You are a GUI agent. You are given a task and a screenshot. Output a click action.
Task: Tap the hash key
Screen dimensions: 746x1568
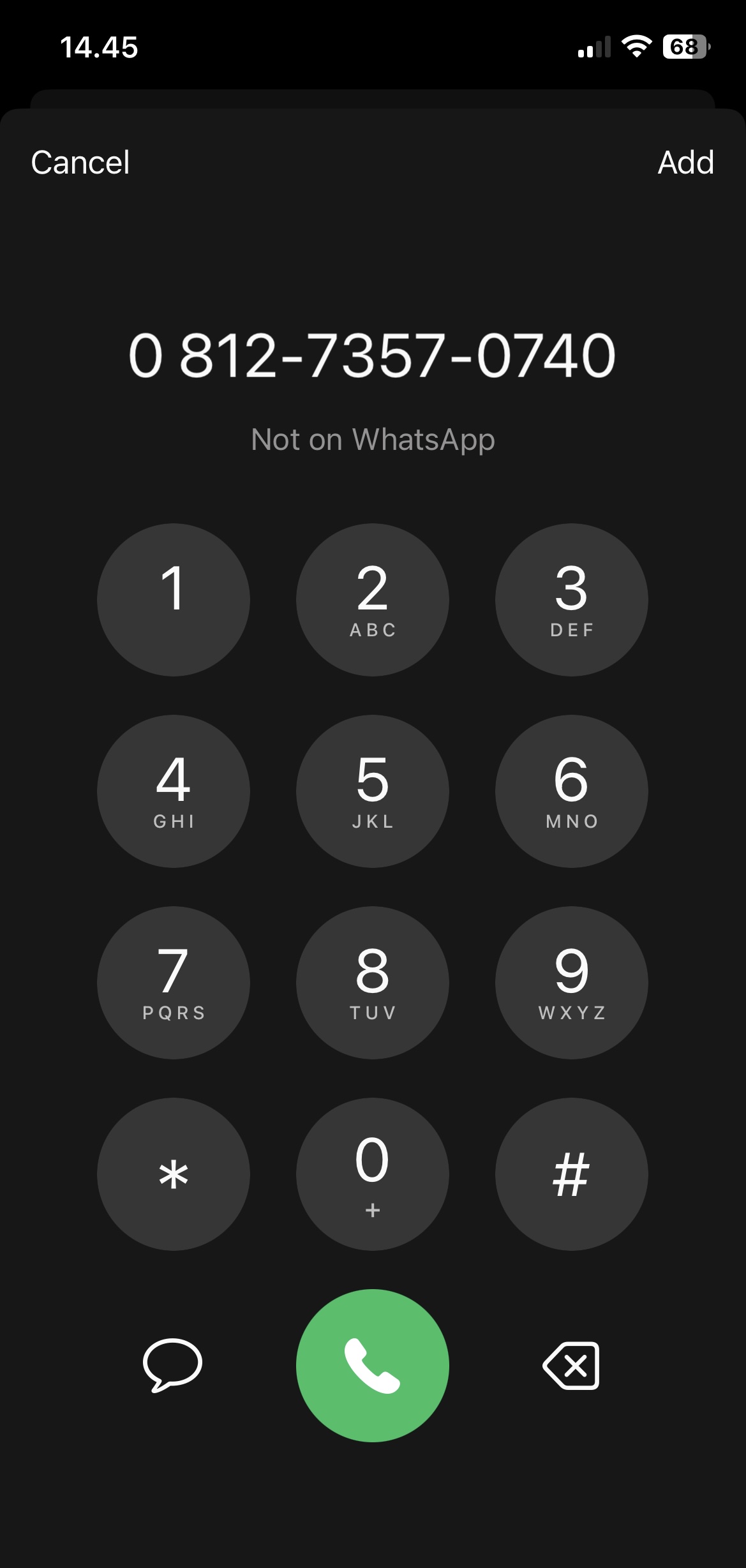pos(571,1174)
